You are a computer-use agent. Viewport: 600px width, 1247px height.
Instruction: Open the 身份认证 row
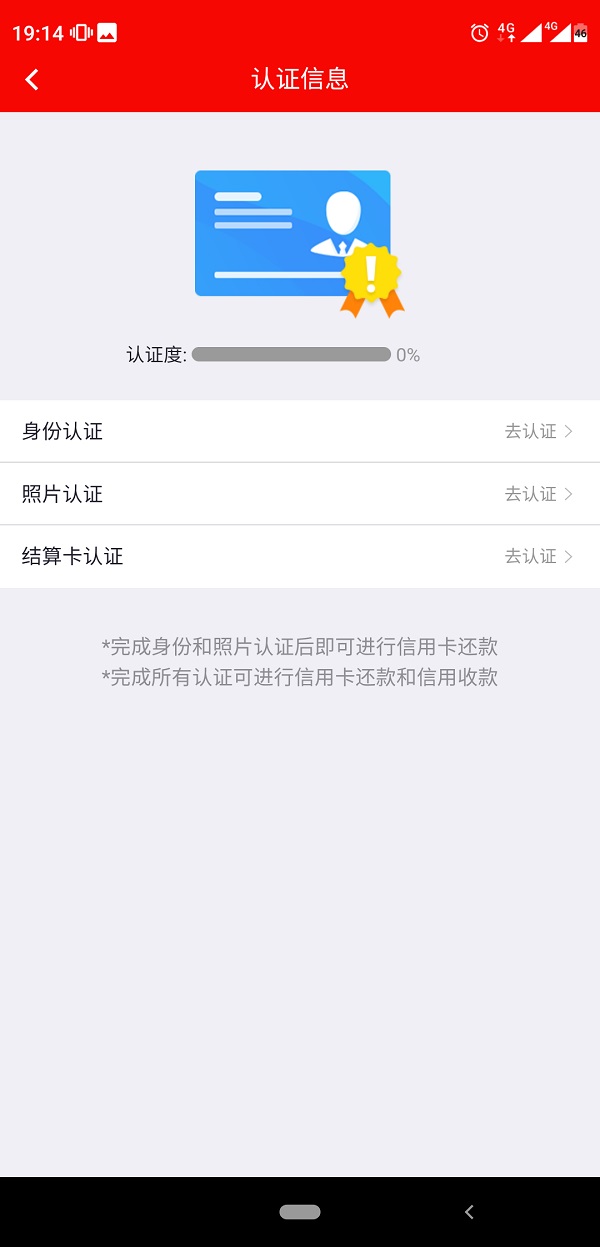pyautogui.click(x=300, y=431)
